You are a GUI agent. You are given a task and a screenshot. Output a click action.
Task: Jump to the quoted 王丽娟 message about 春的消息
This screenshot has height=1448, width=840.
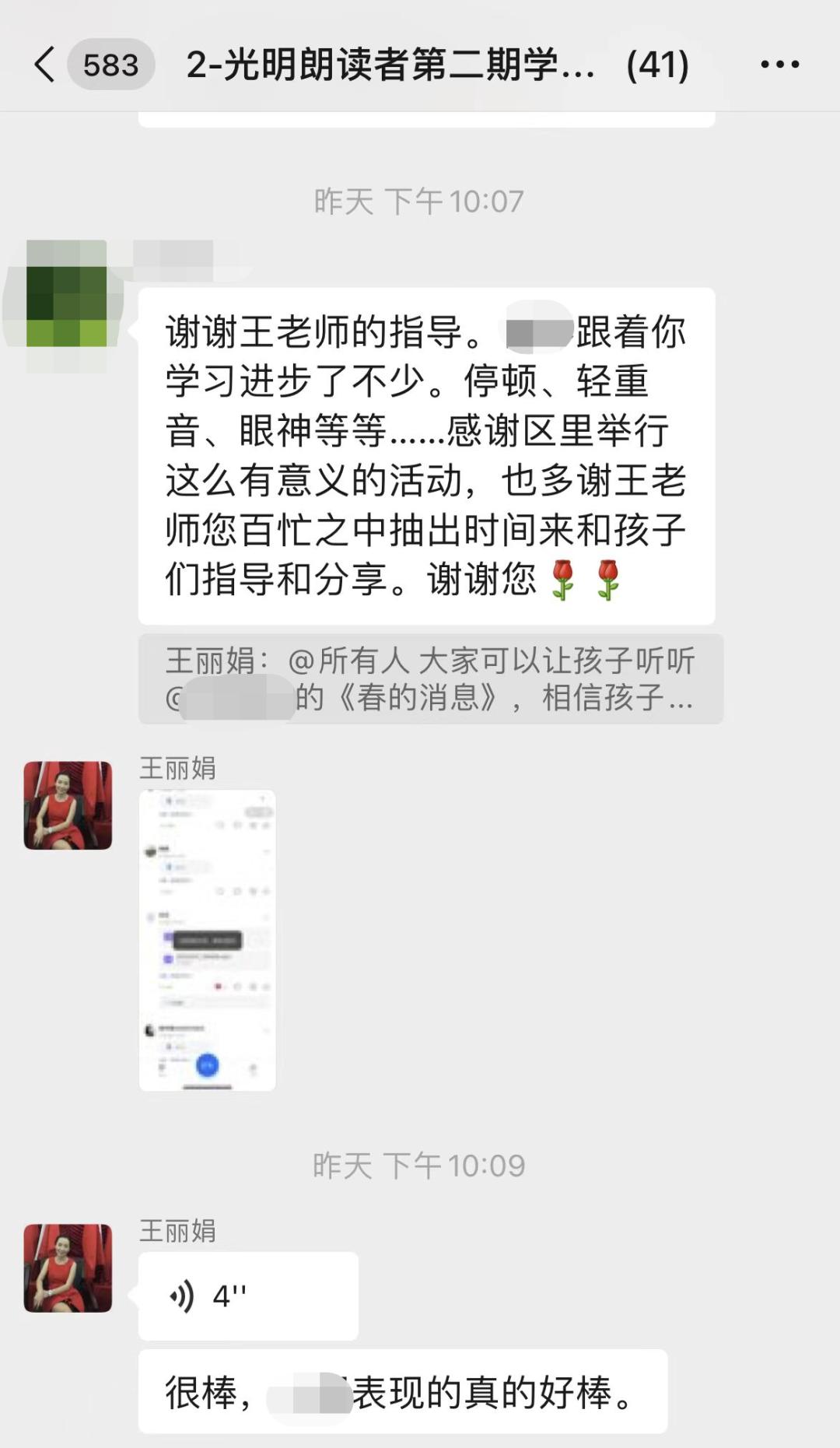pyautogui.click(x=430, y=679)
